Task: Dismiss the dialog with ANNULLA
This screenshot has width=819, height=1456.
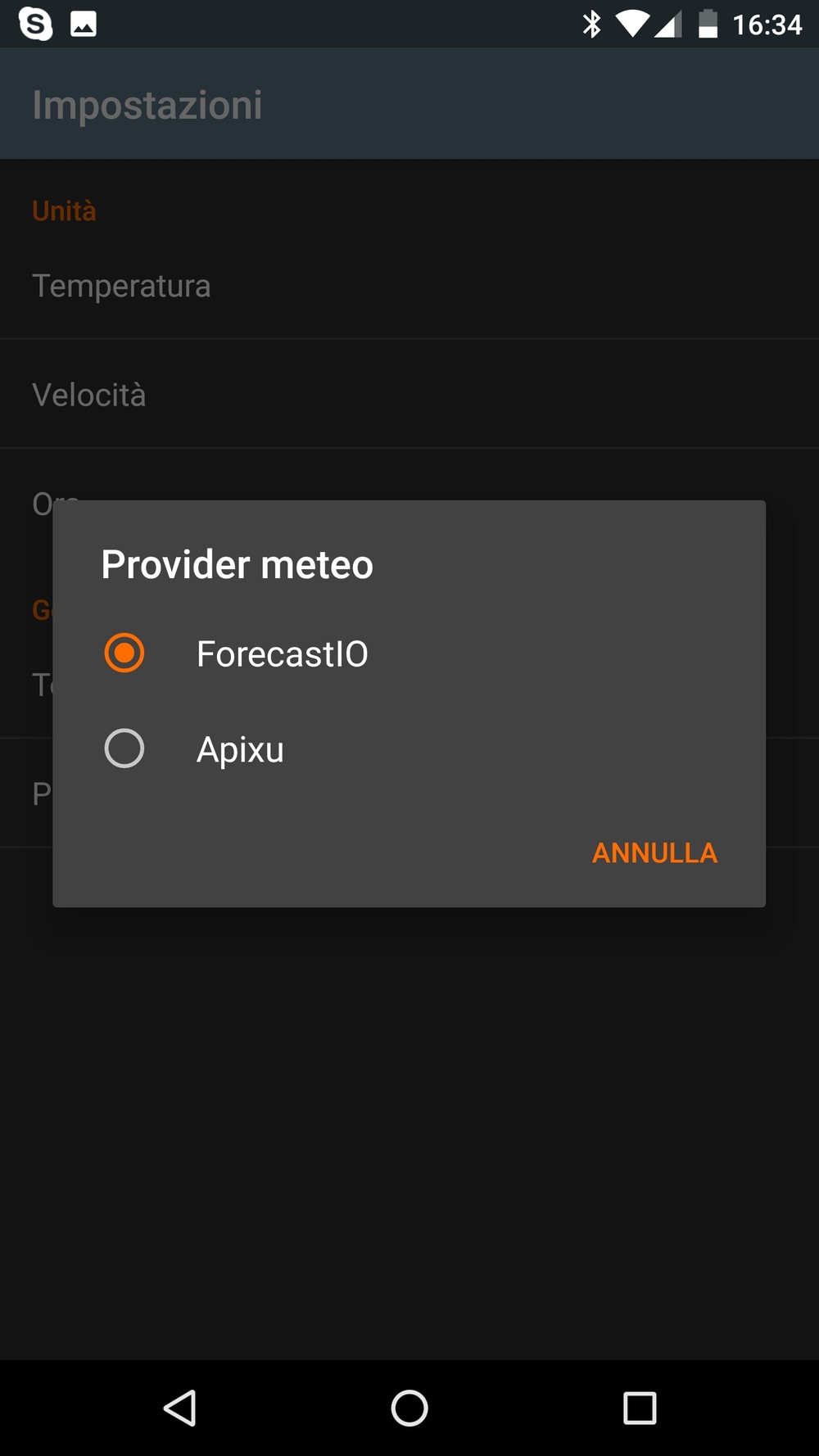Action: click(x=654, y=852)
